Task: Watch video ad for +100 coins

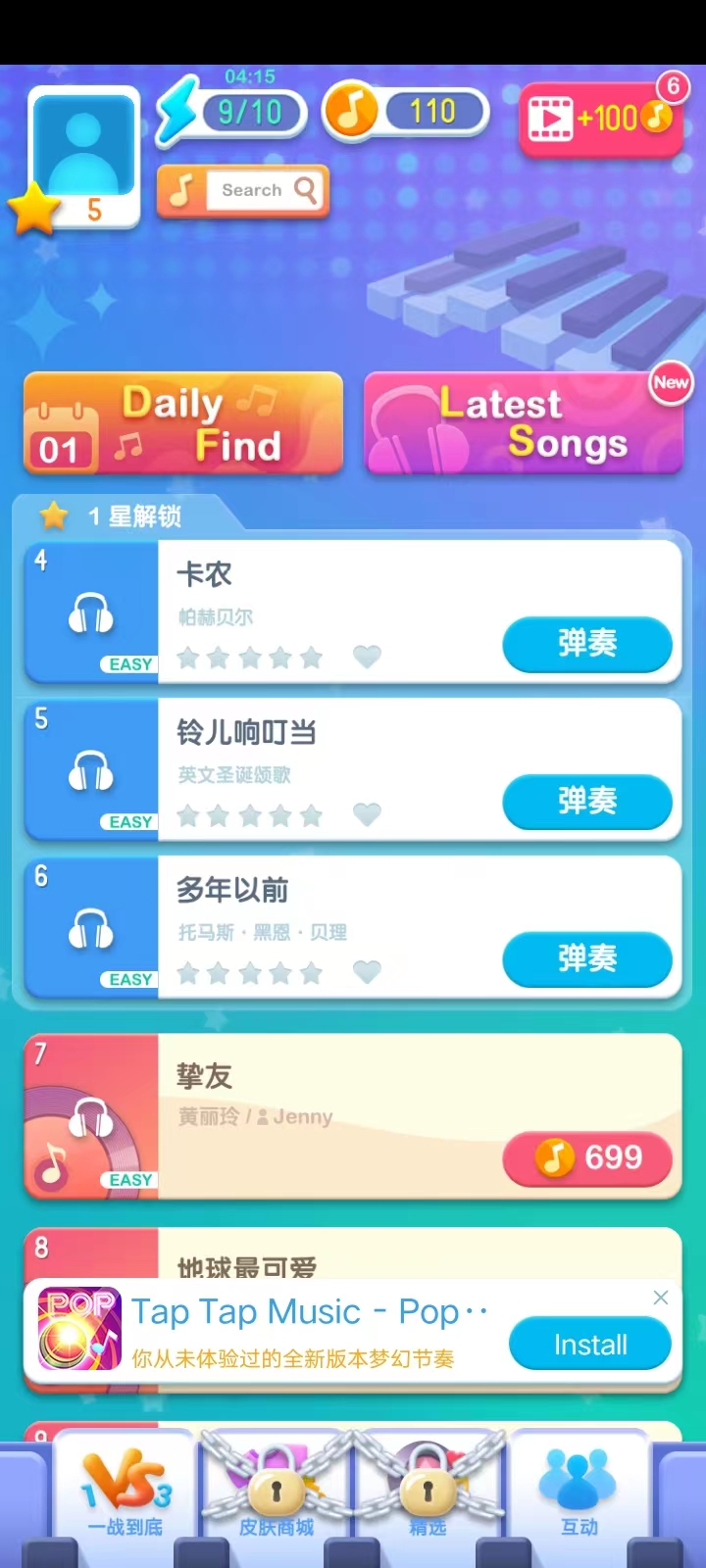Action: tap(600, 119)
